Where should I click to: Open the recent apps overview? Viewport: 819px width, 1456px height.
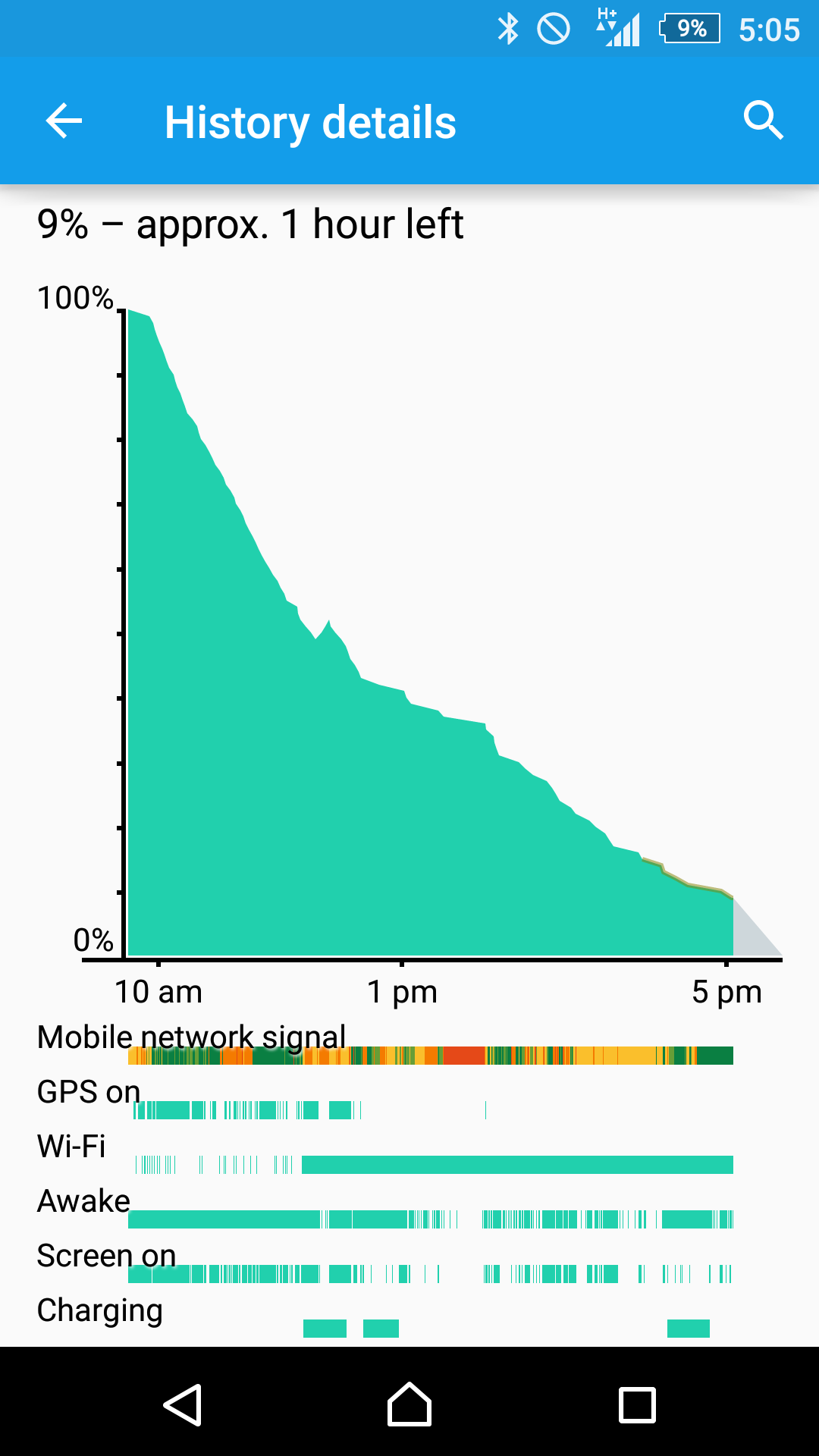tap(637, 1404)
